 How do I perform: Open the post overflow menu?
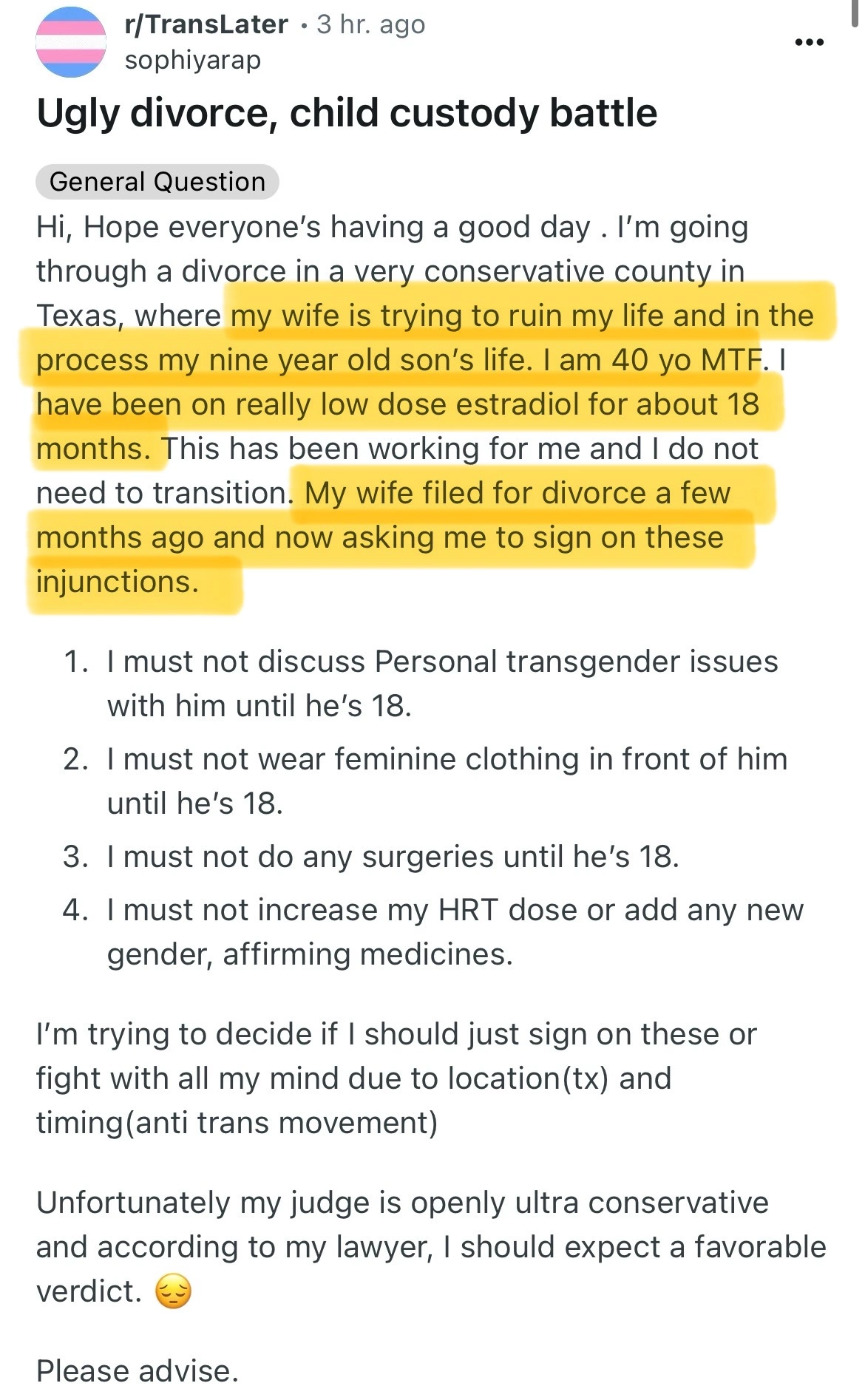[809, 43]
